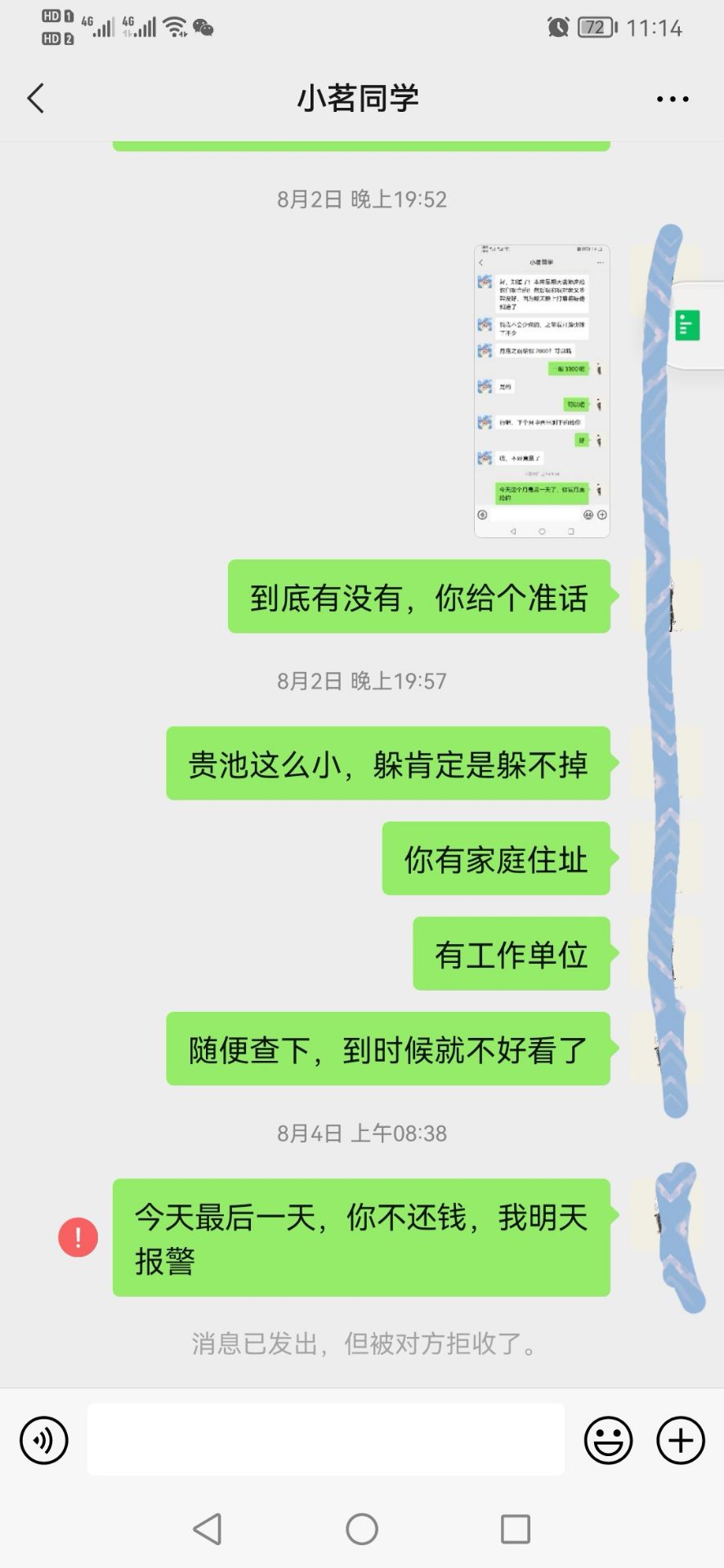This screenshot has height=1568, width=724.
Task: Switch to voice message input
Action: point(43,1440)
